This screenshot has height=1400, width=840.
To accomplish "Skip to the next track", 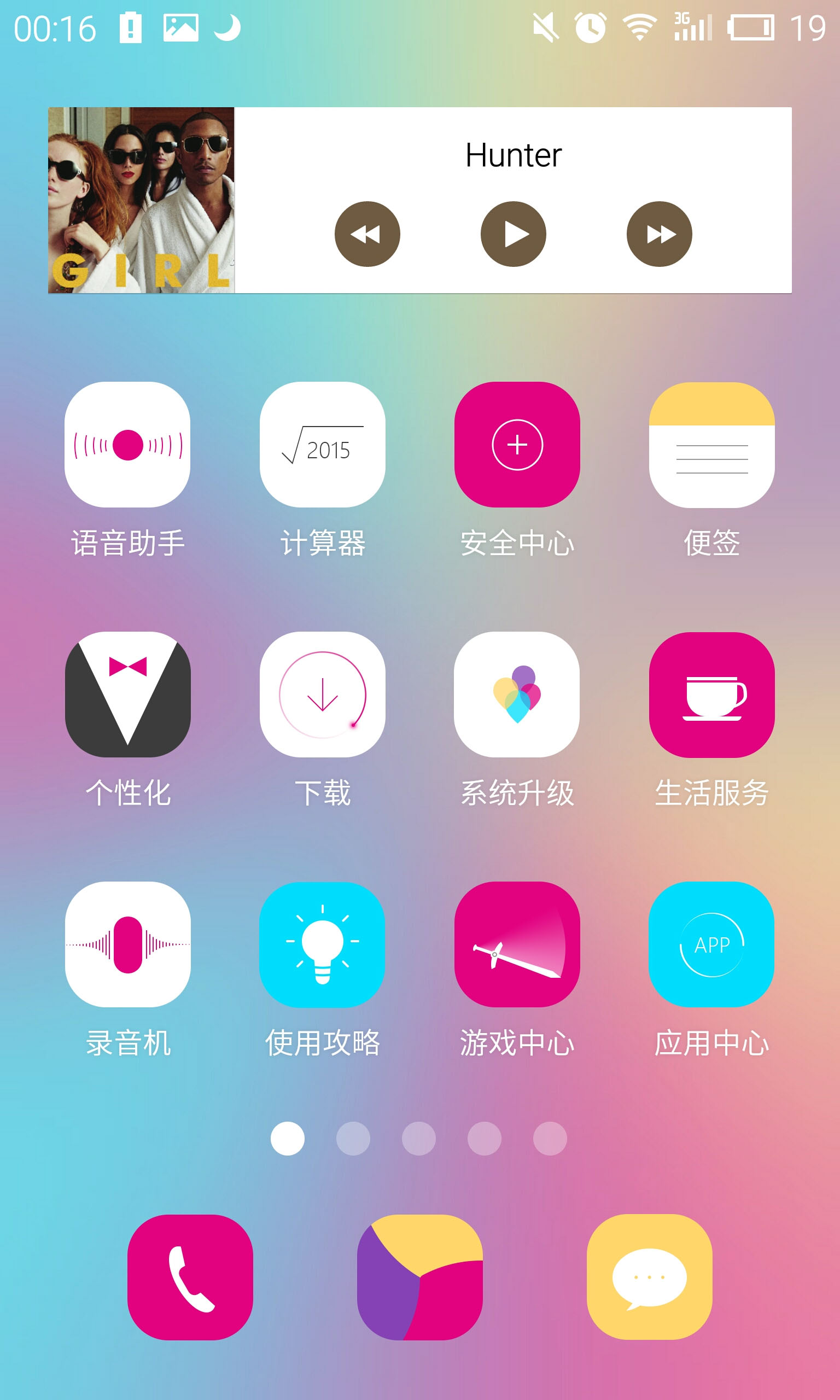I will click(x=659, y=234).
